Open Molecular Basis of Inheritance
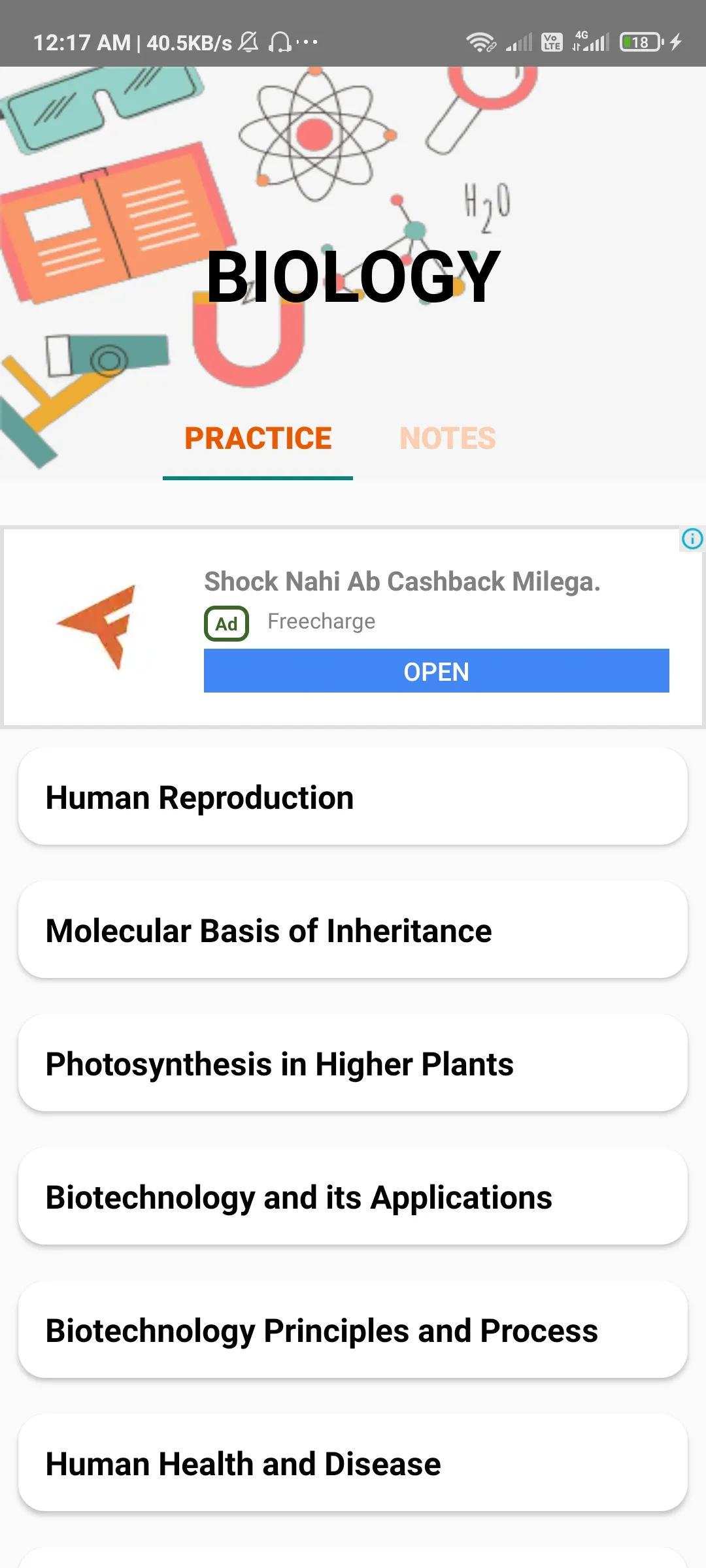 point(353,930)
